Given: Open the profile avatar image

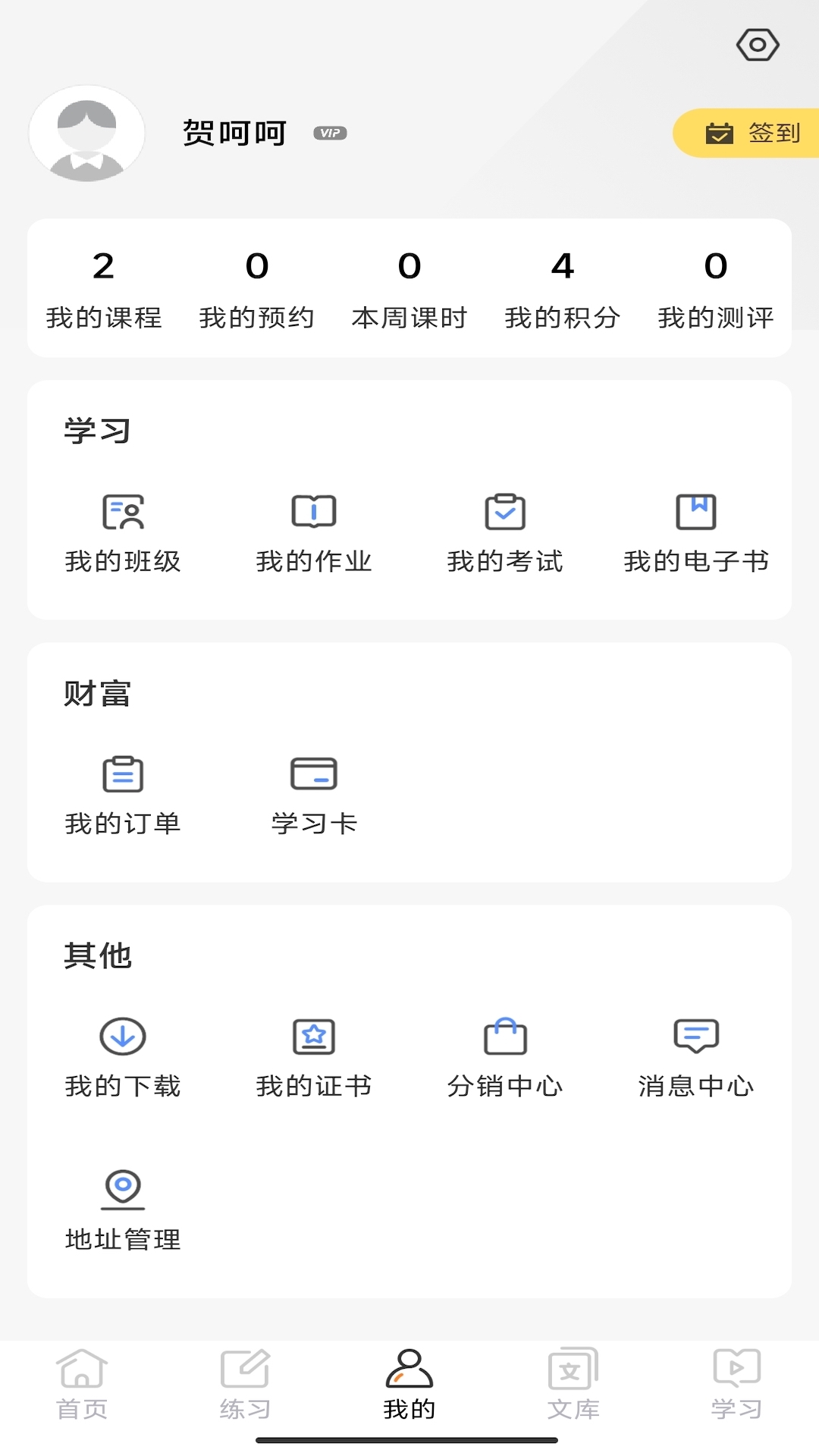Looking at the screenshot, I should pyautogui.click(x=87, y=133).
